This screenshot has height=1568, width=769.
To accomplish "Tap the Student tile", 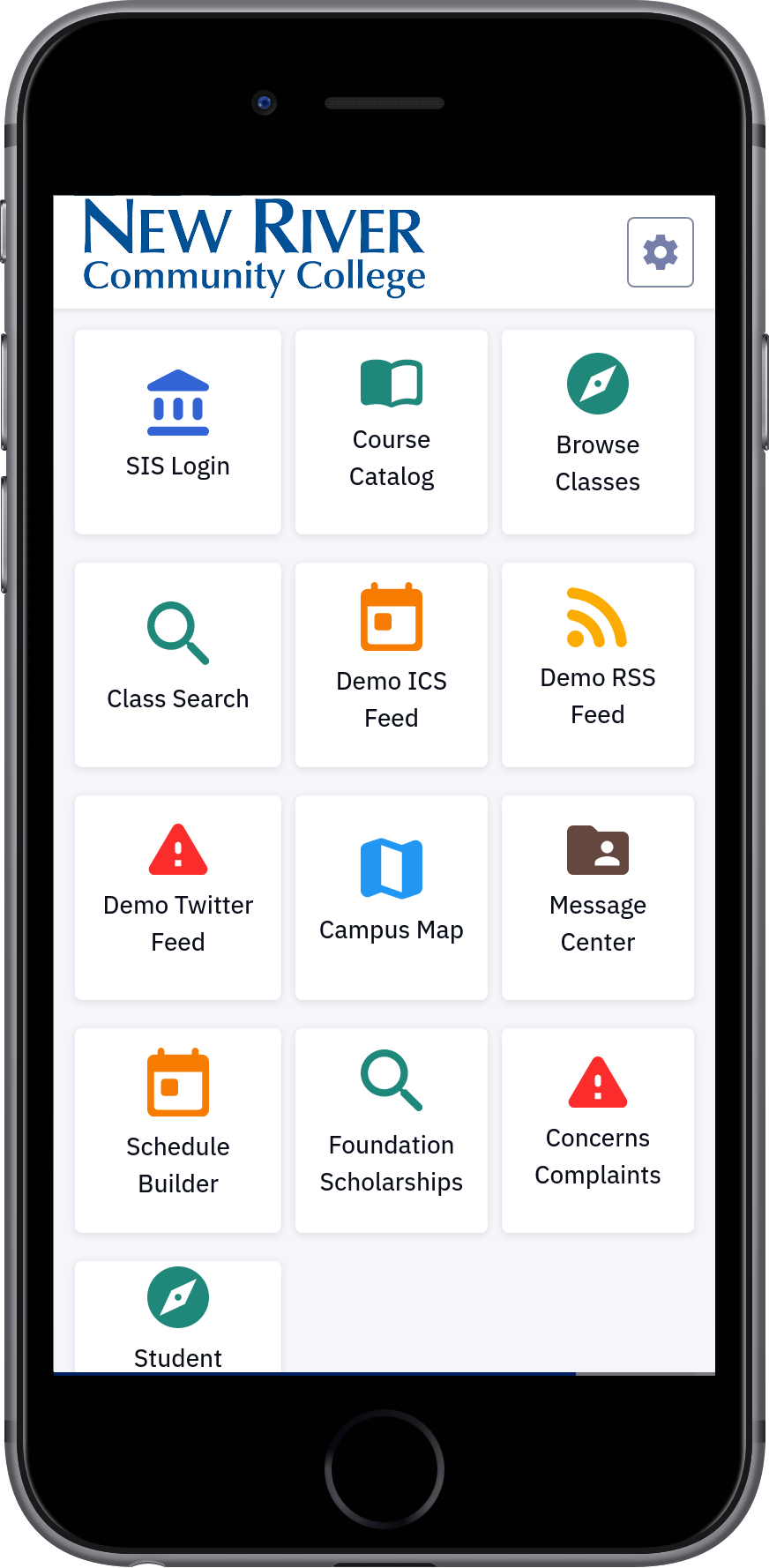I will click(x=178, y=1317).
